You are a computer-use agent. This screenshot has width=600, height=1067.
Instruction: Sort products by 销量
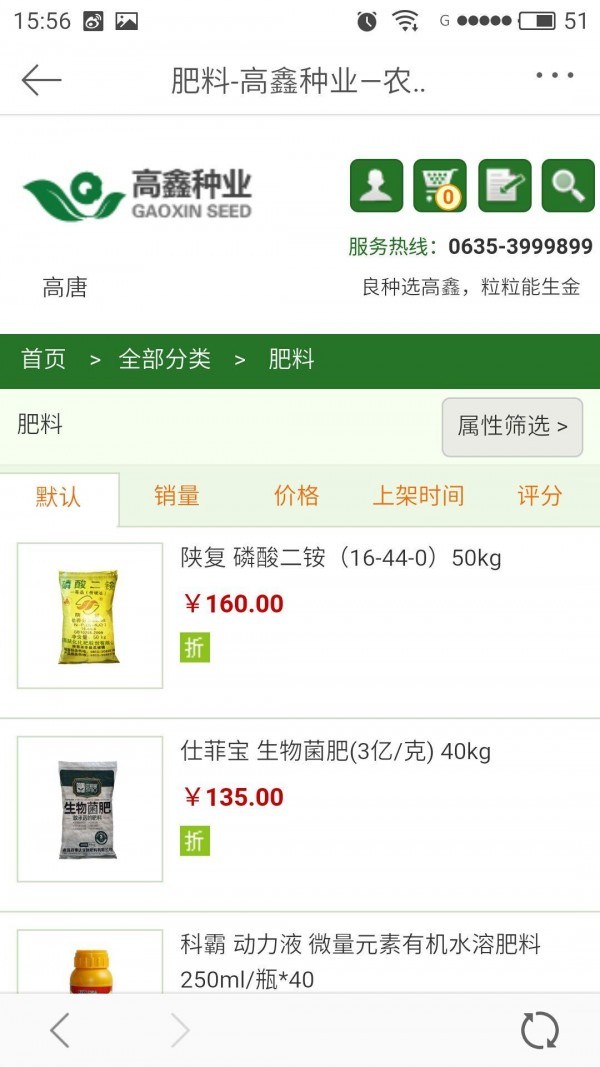[177, 496]
